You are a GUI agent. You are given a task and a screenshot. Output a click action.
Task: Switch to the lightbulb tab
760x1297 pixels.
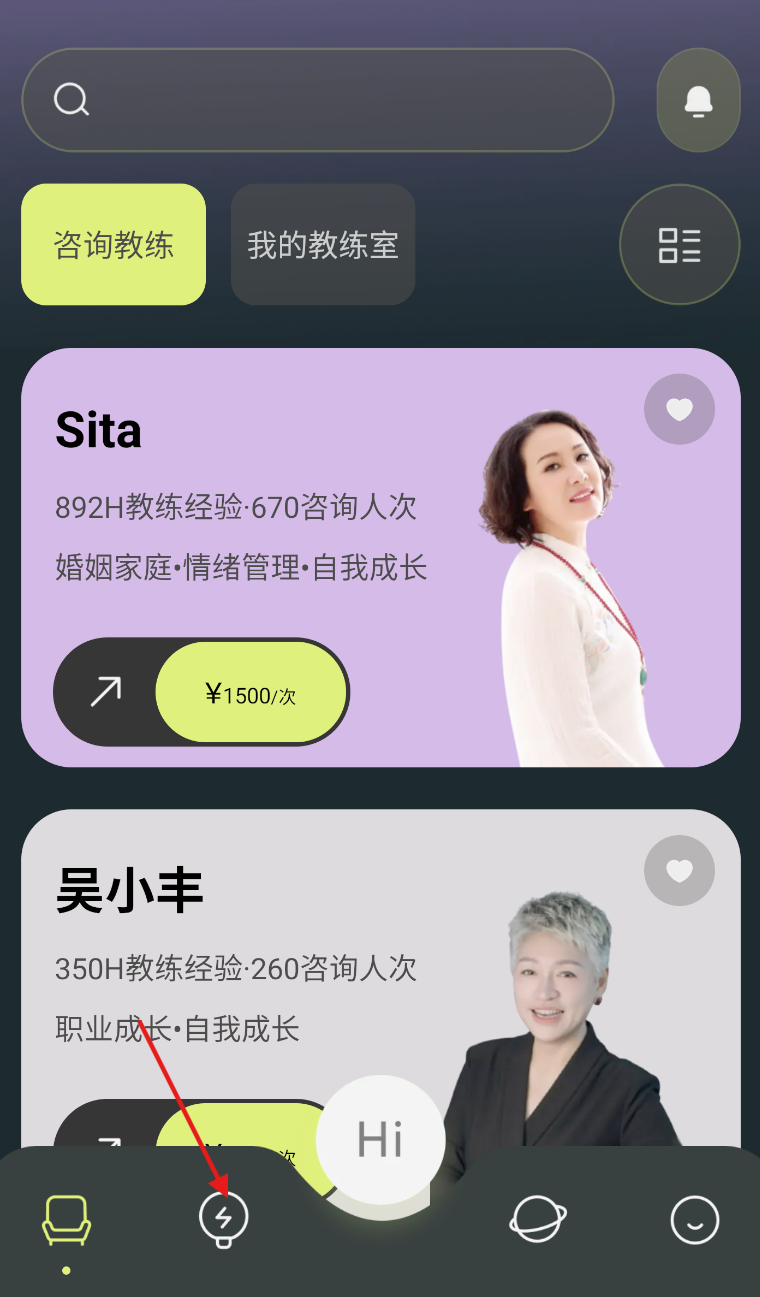[x=224, y=1219]
